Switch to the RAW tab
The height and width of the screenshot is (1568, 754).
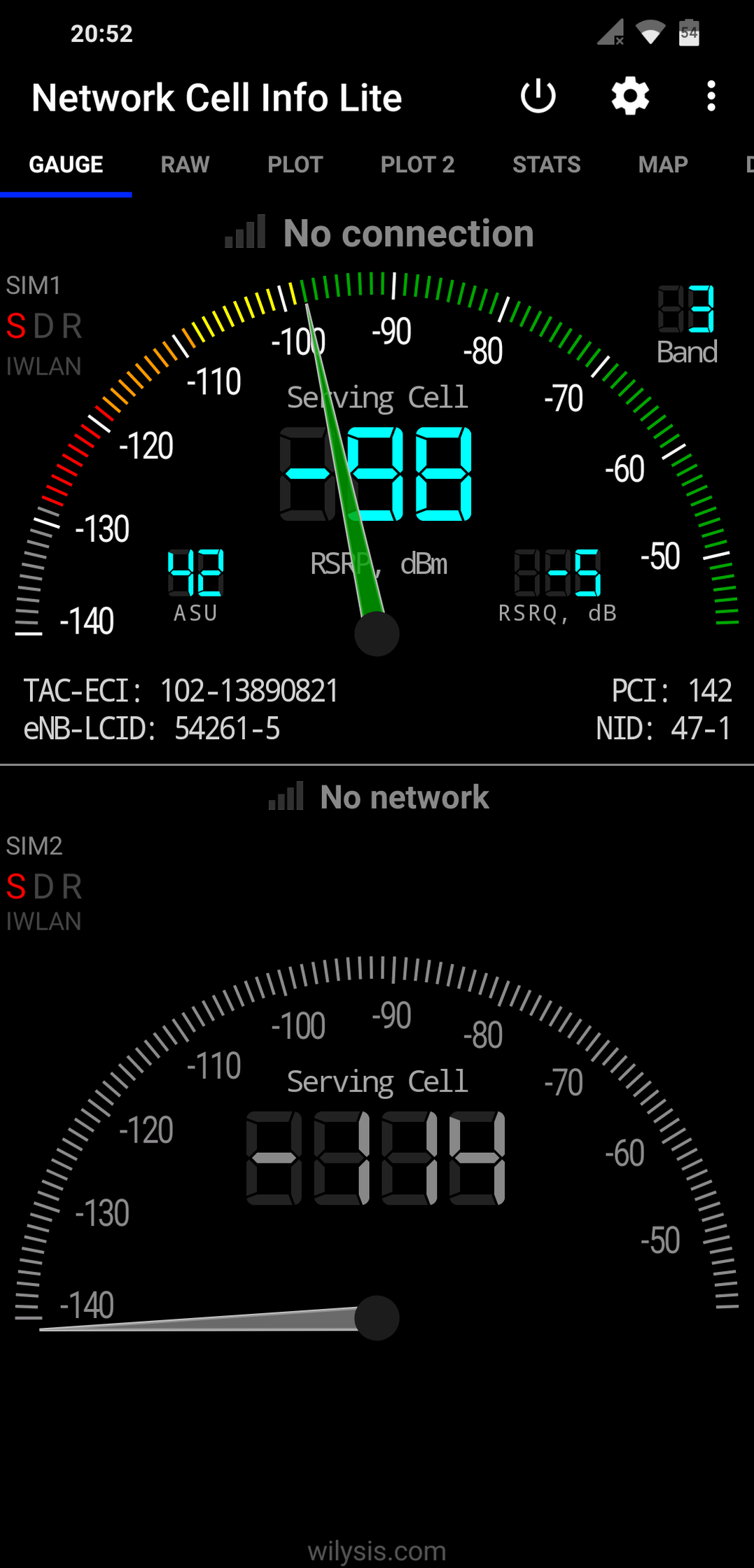coord(185,164)
